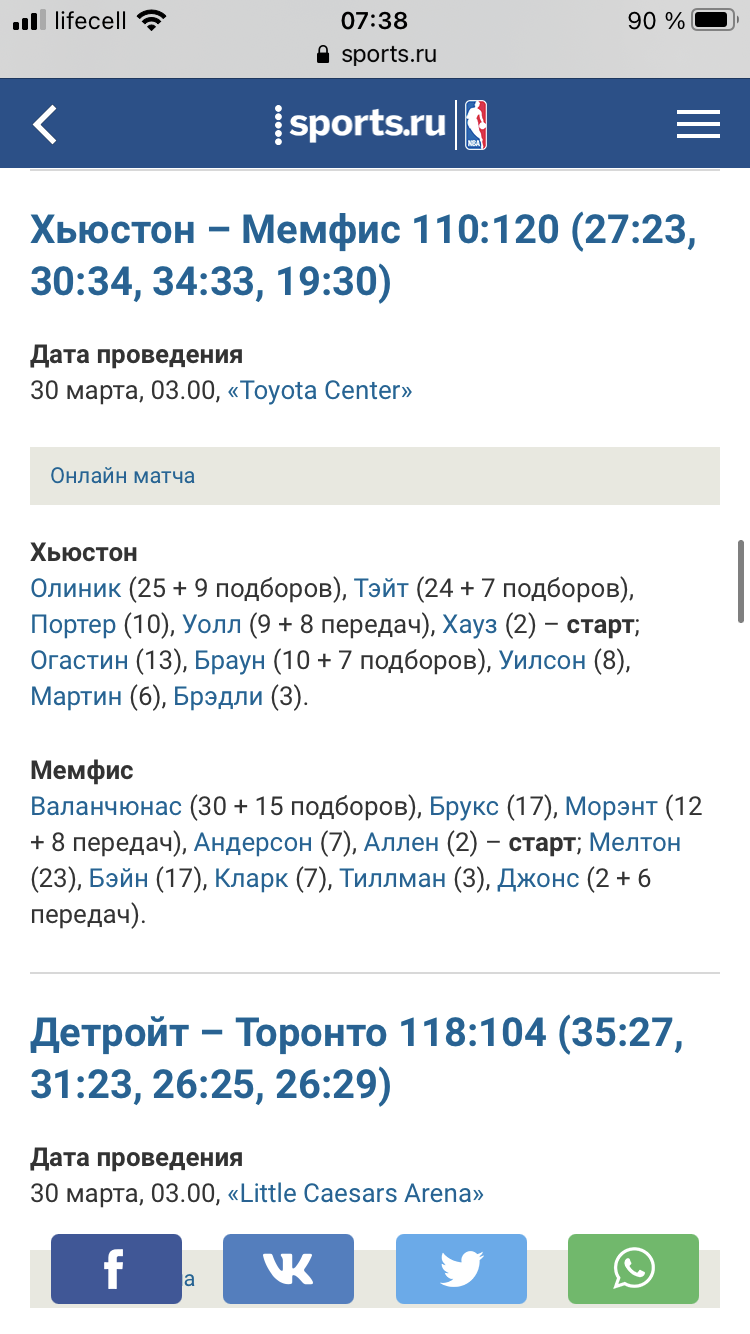Open player Олиник's profile
Screen dimensions: 750x1334
click(x=76, y=587)
